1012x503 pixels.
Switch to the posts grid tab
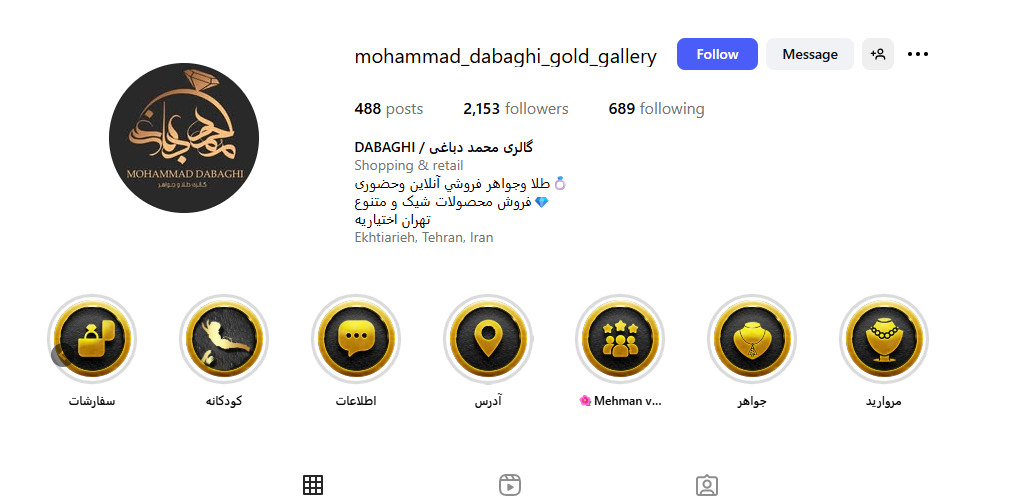pyautogui.click(x=313, y=486)
